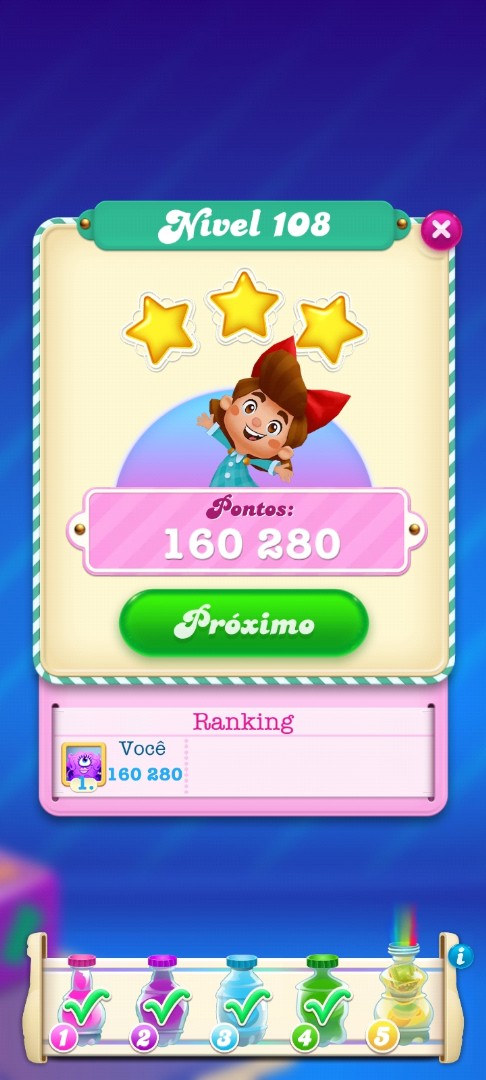Close the Nível 108 results dialog
Image resolution: width=486 pixels, height=1080 pixels.
point(441,230)
